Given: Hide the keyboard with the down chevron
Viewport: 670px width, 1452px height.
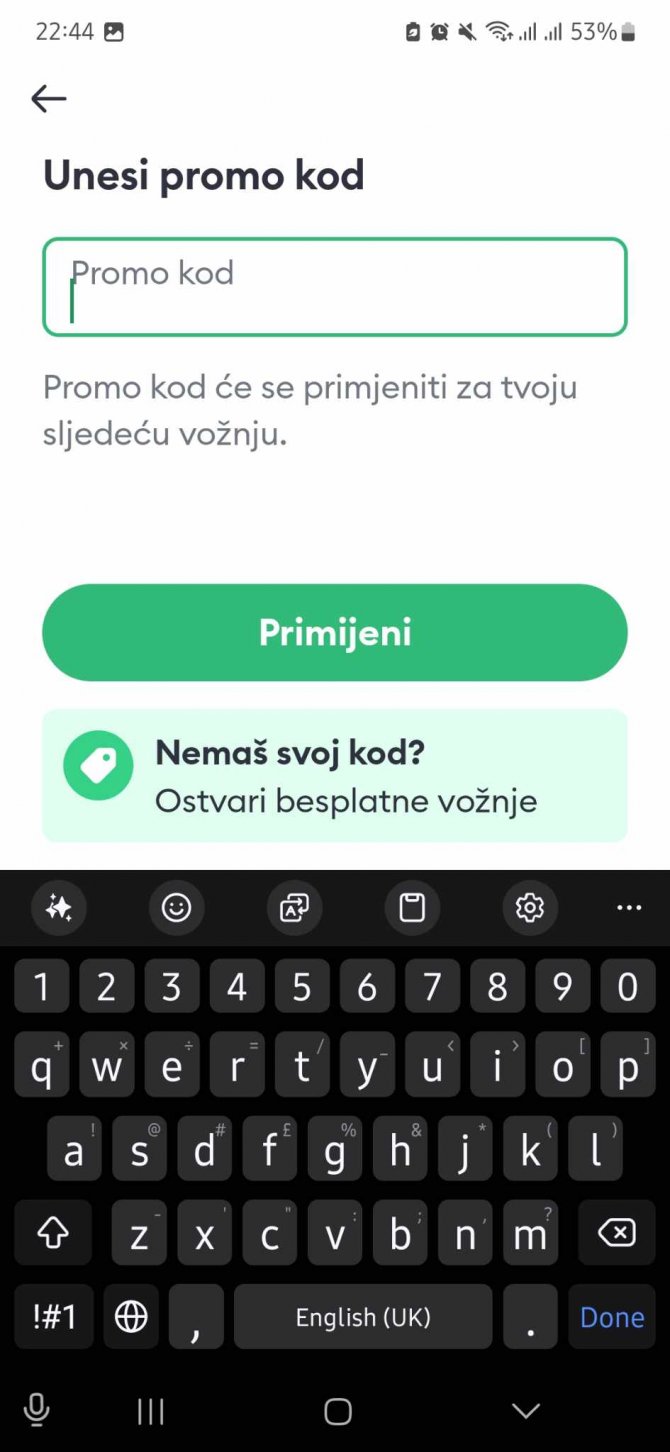Looking at the screenshot, I should click(x=525, y=1410).
